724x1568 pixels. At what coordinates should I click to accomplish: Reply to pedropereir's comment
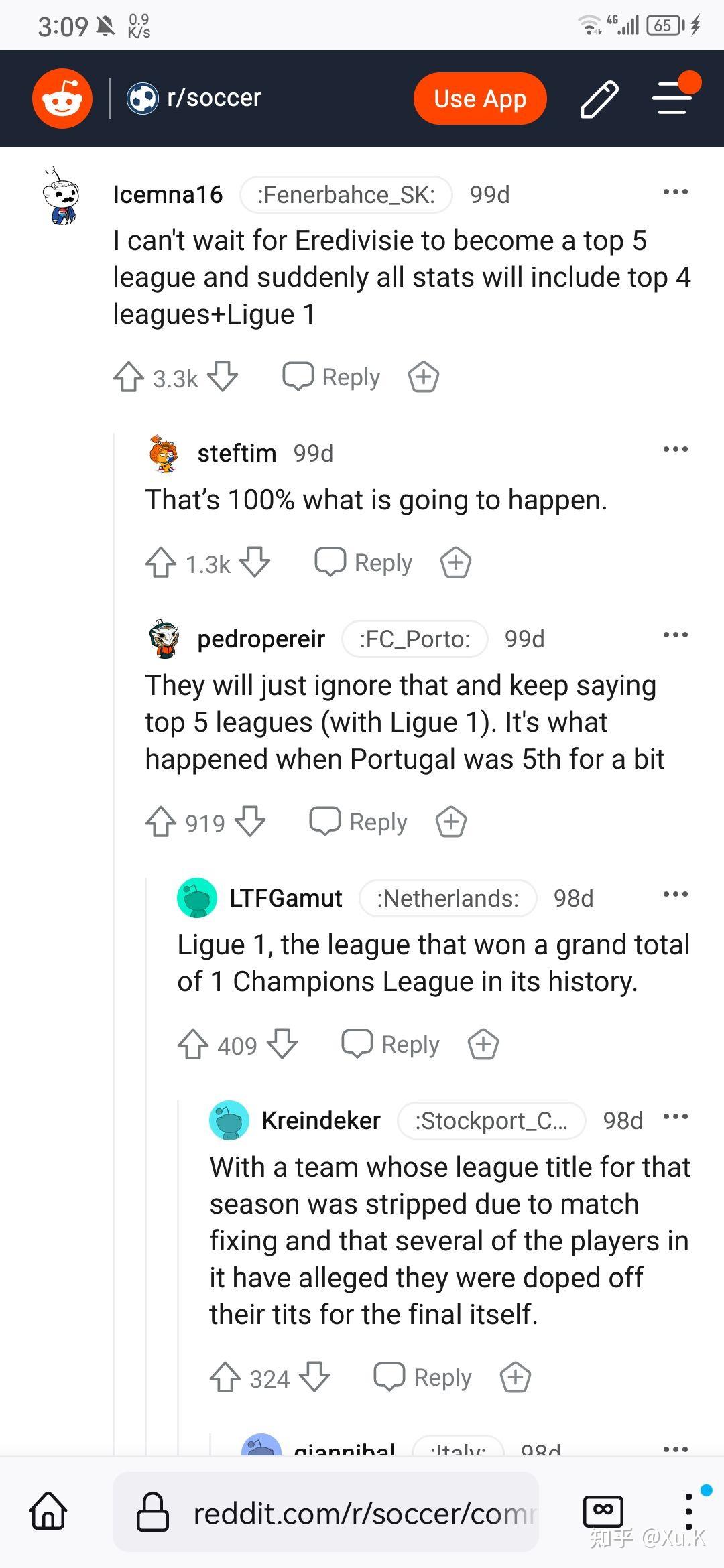coord(359,822)
